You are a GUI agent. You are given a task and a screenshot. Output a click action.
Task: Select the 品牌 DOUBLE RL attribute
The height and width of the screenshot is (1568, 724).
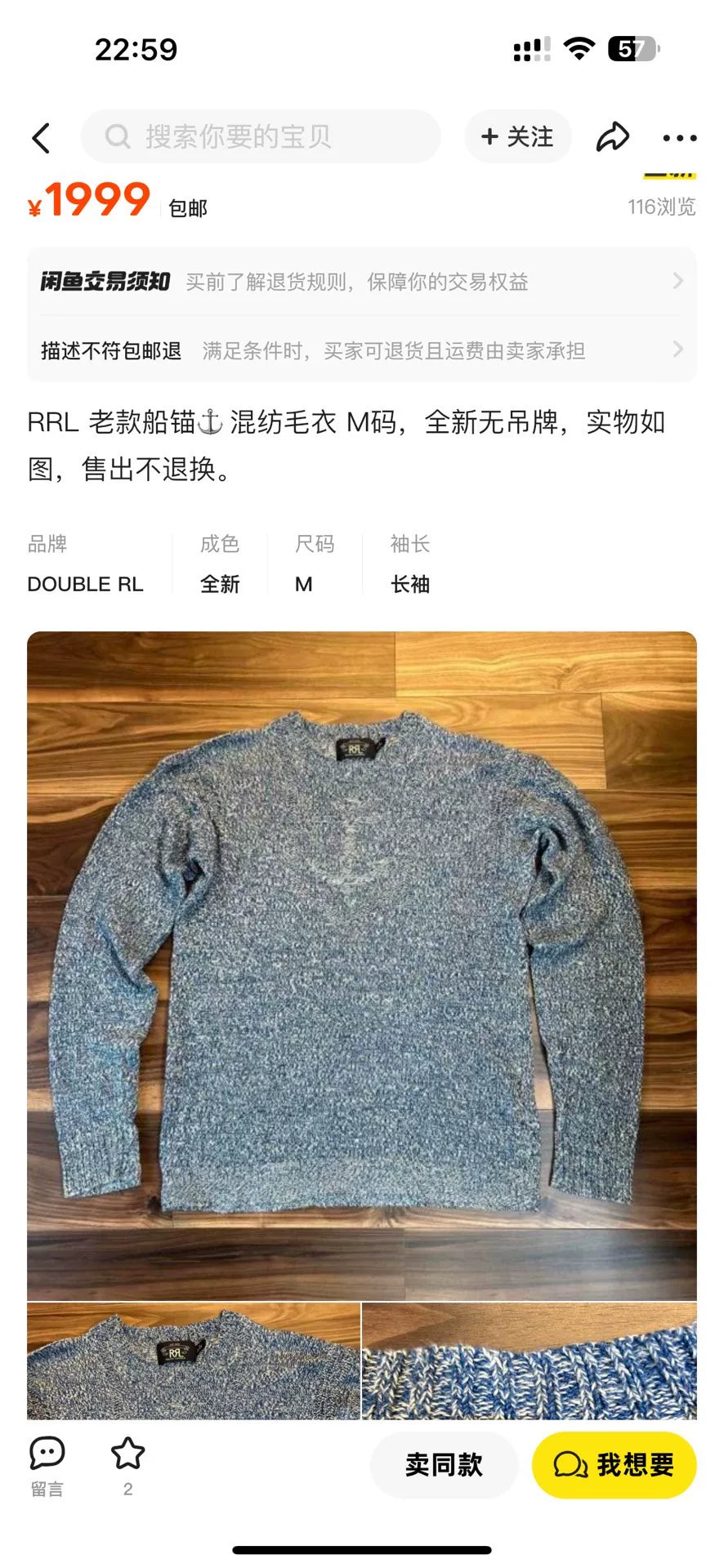click(x=85, y=563)
